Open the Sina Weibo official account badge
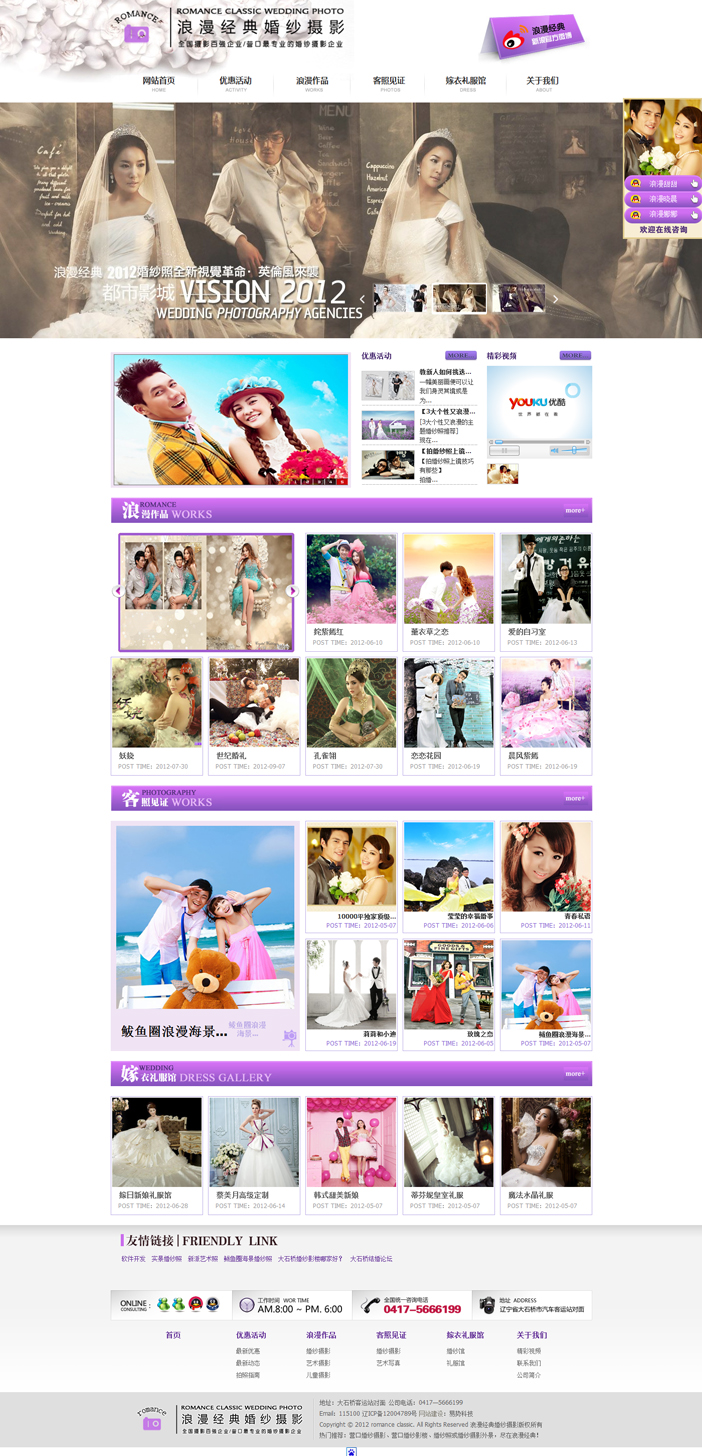702x1456 pixels. pos(533,37)
